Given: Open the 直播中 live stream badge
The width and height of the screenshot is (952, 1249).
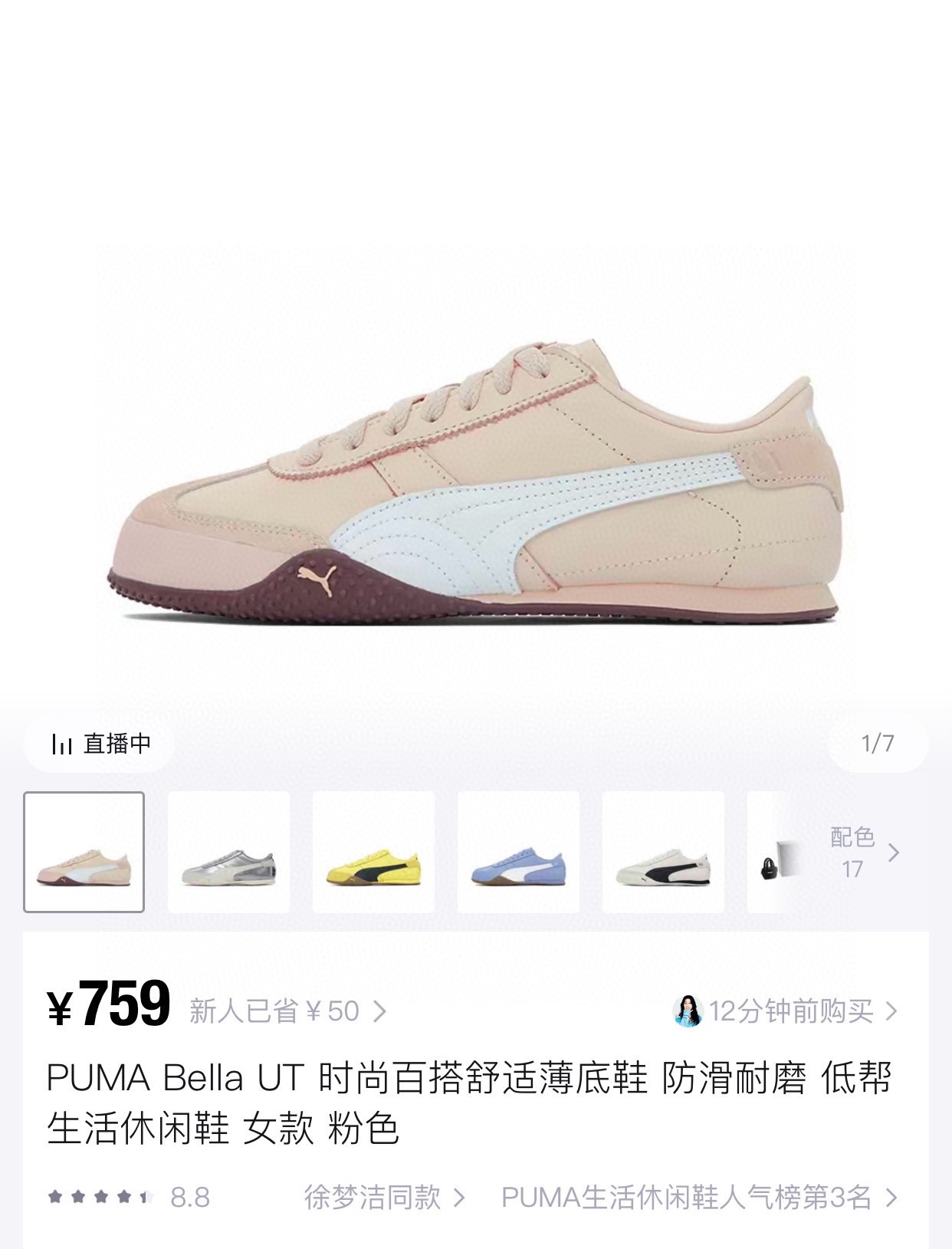Looking at the screenshot, I should 100,743.
